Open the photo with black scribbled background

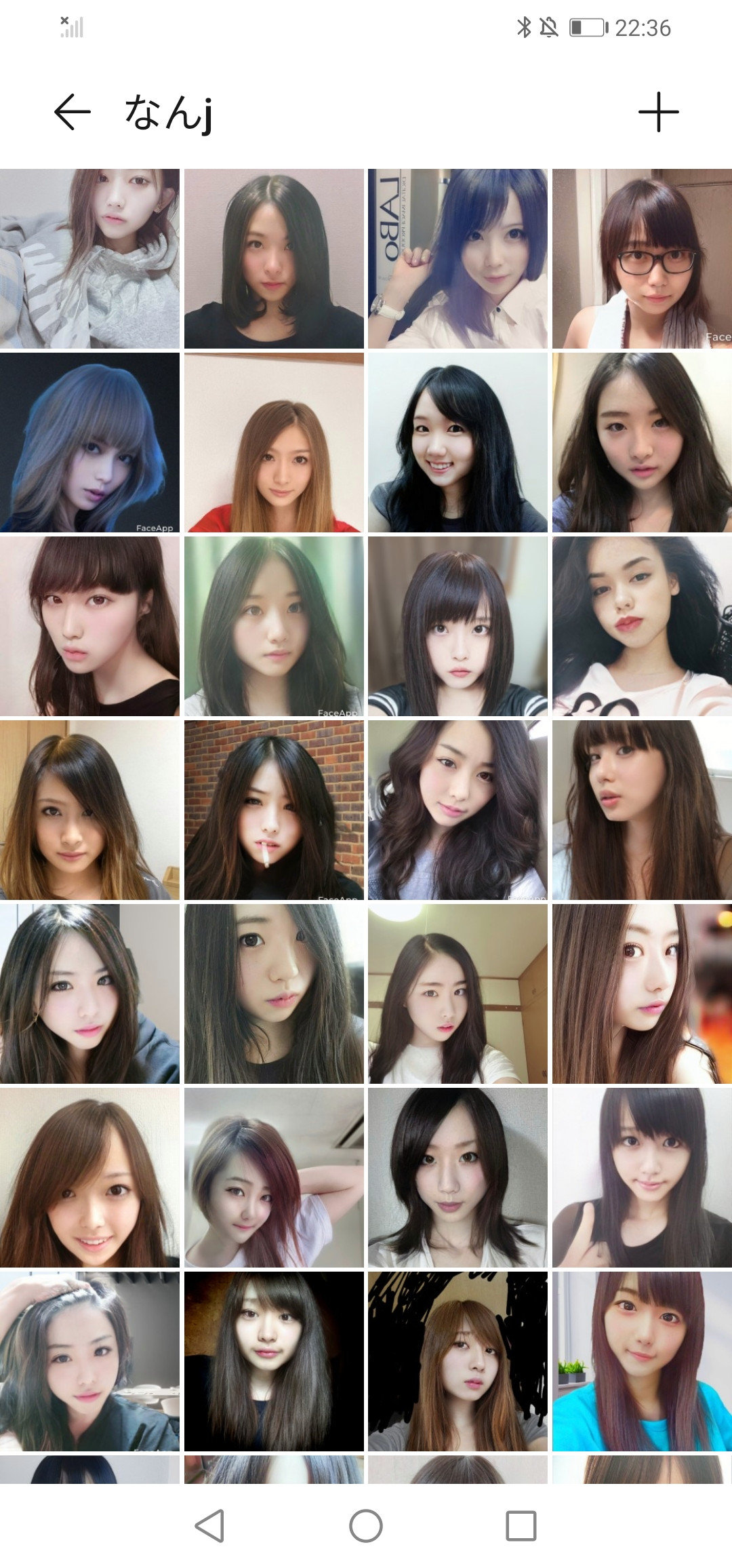pyautogui.click(x=457, y=1361)
